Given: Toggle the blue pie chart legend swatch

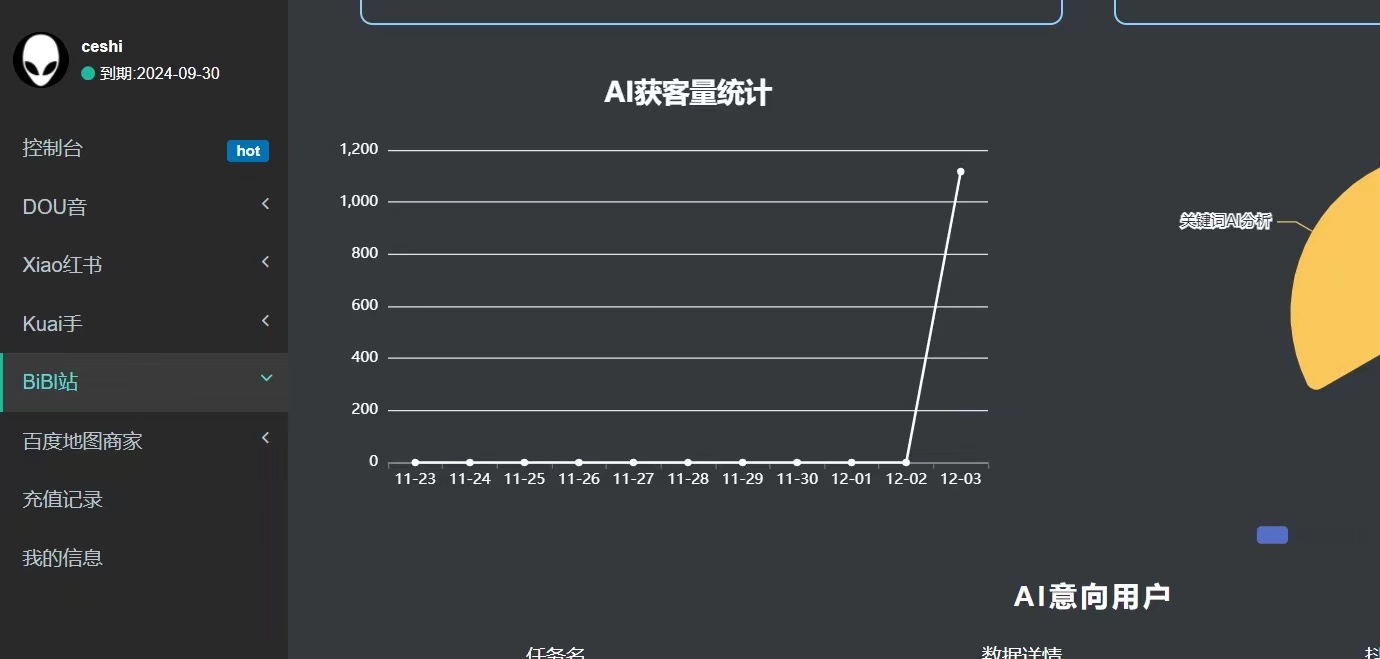Looking at the screenshot, I should (x=1272, y=535).
